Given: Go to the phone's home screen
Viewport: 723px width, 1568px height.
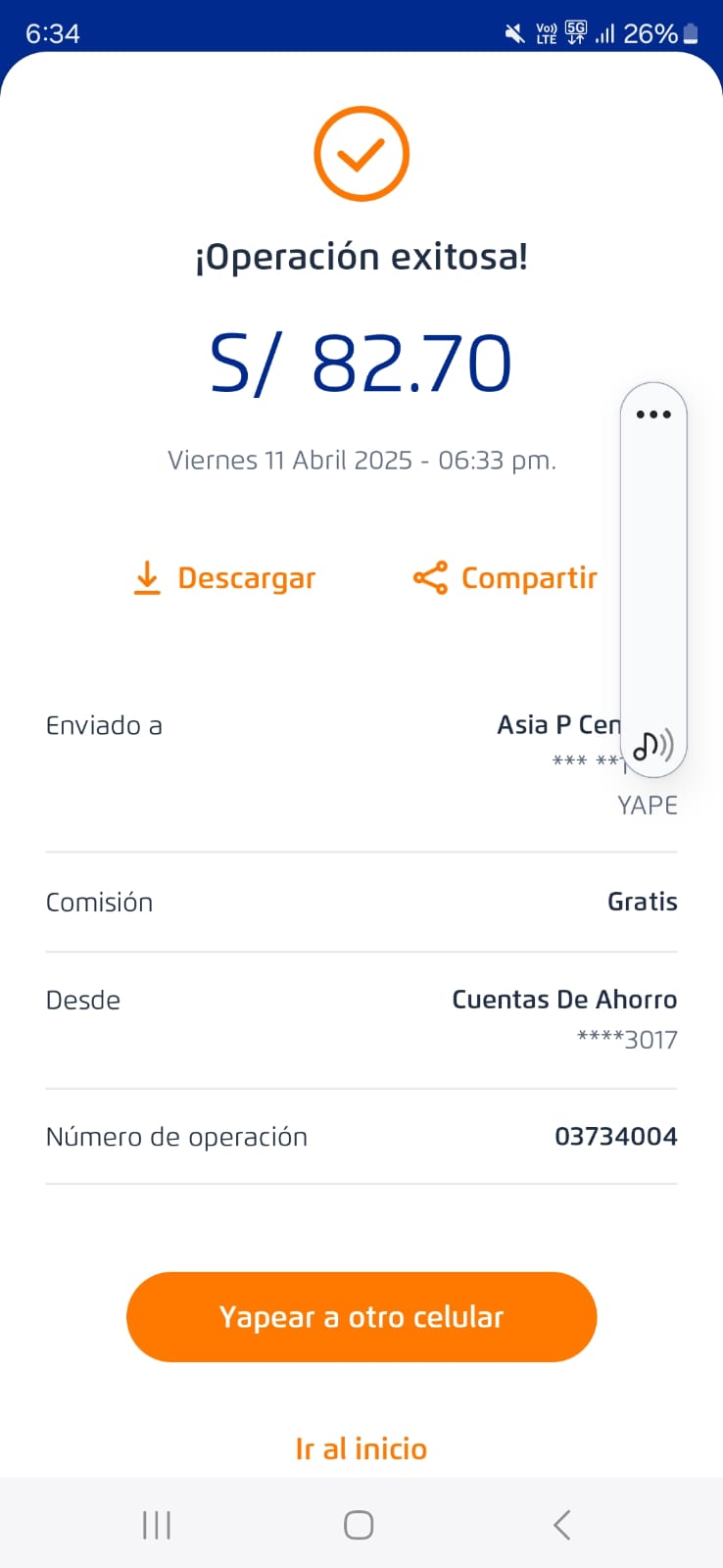Looking at the screenshot, I should point(359,1525).
